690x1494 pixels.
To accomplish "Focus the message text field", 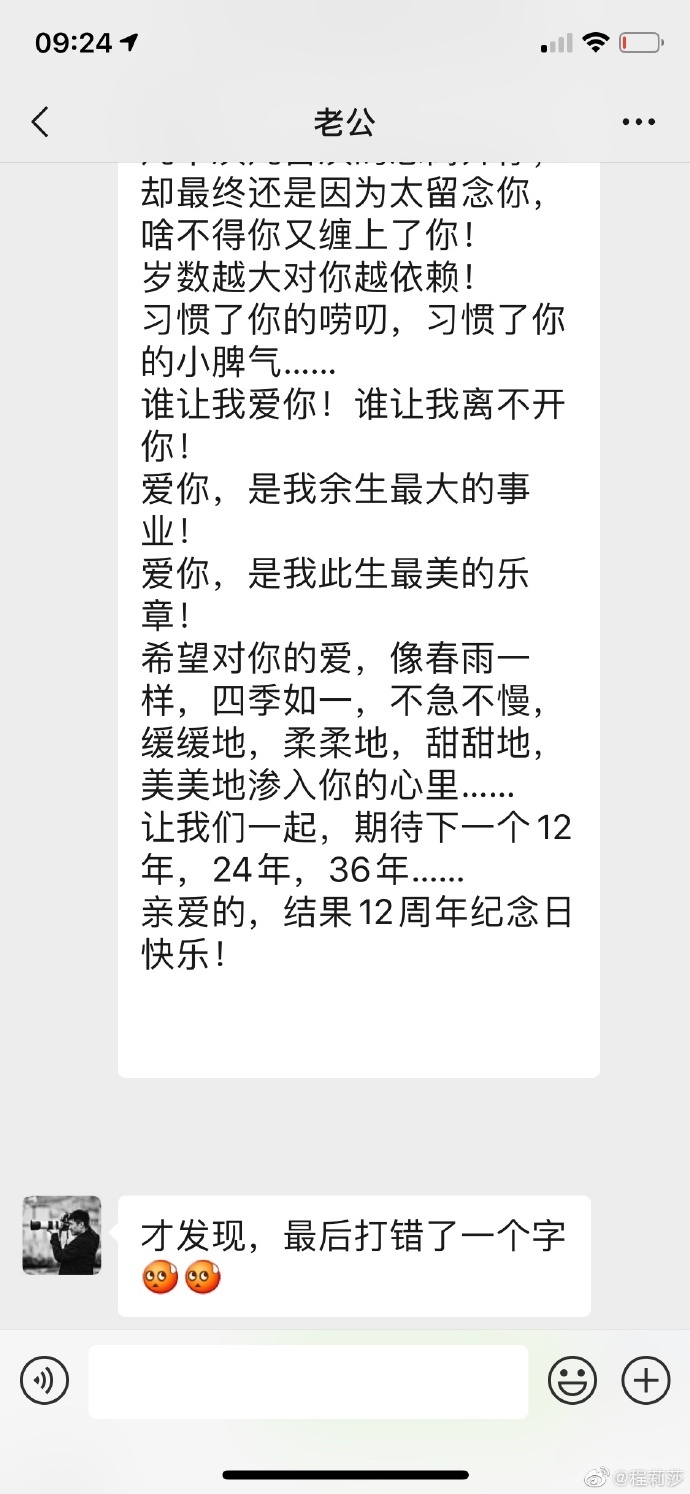I will [308, 1381].
